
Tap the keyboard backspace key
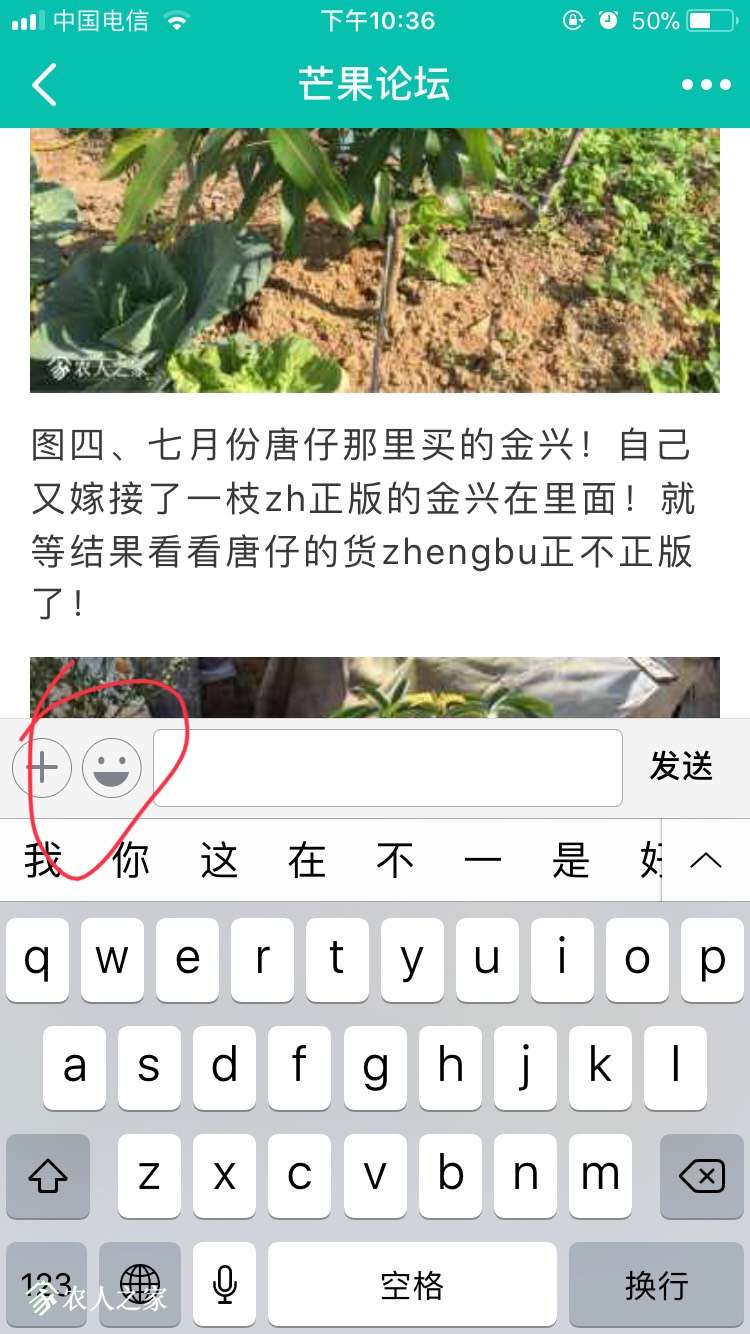(702, 1176)
